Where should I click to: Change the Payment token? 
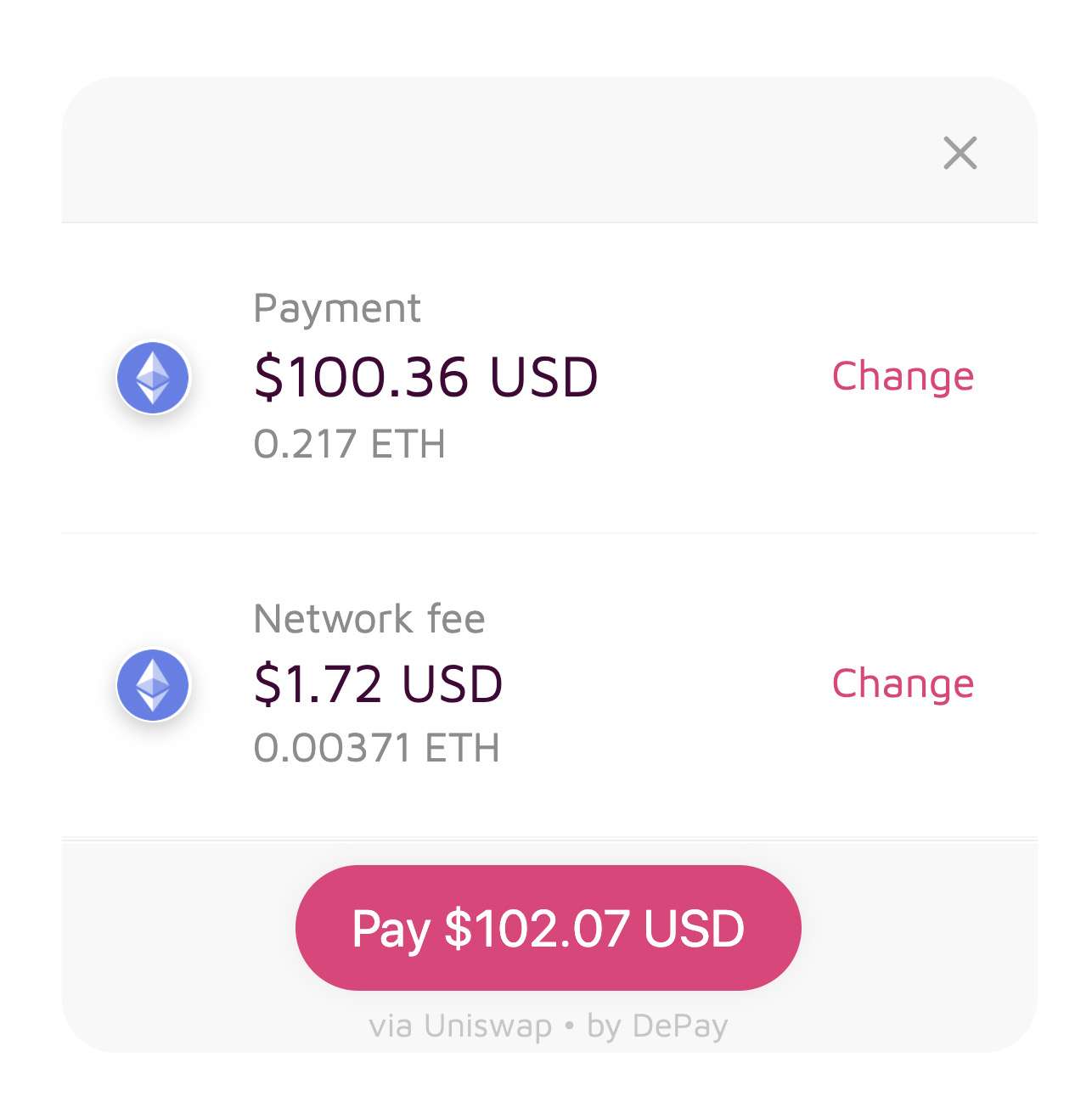tap(902, 376)
